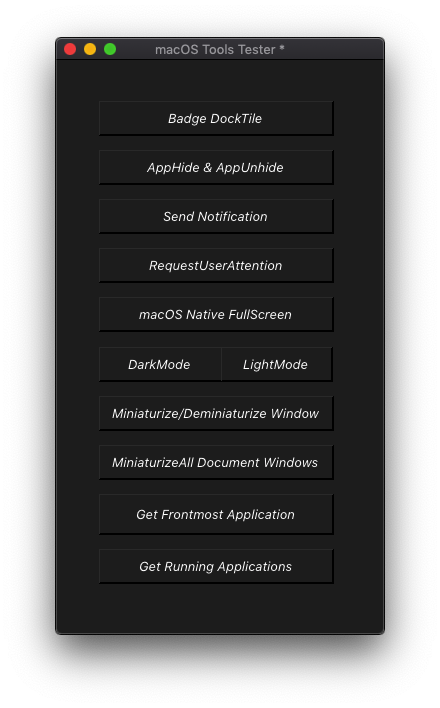Switch to LightMode
The image size is (440, 708).
point(277,364)
